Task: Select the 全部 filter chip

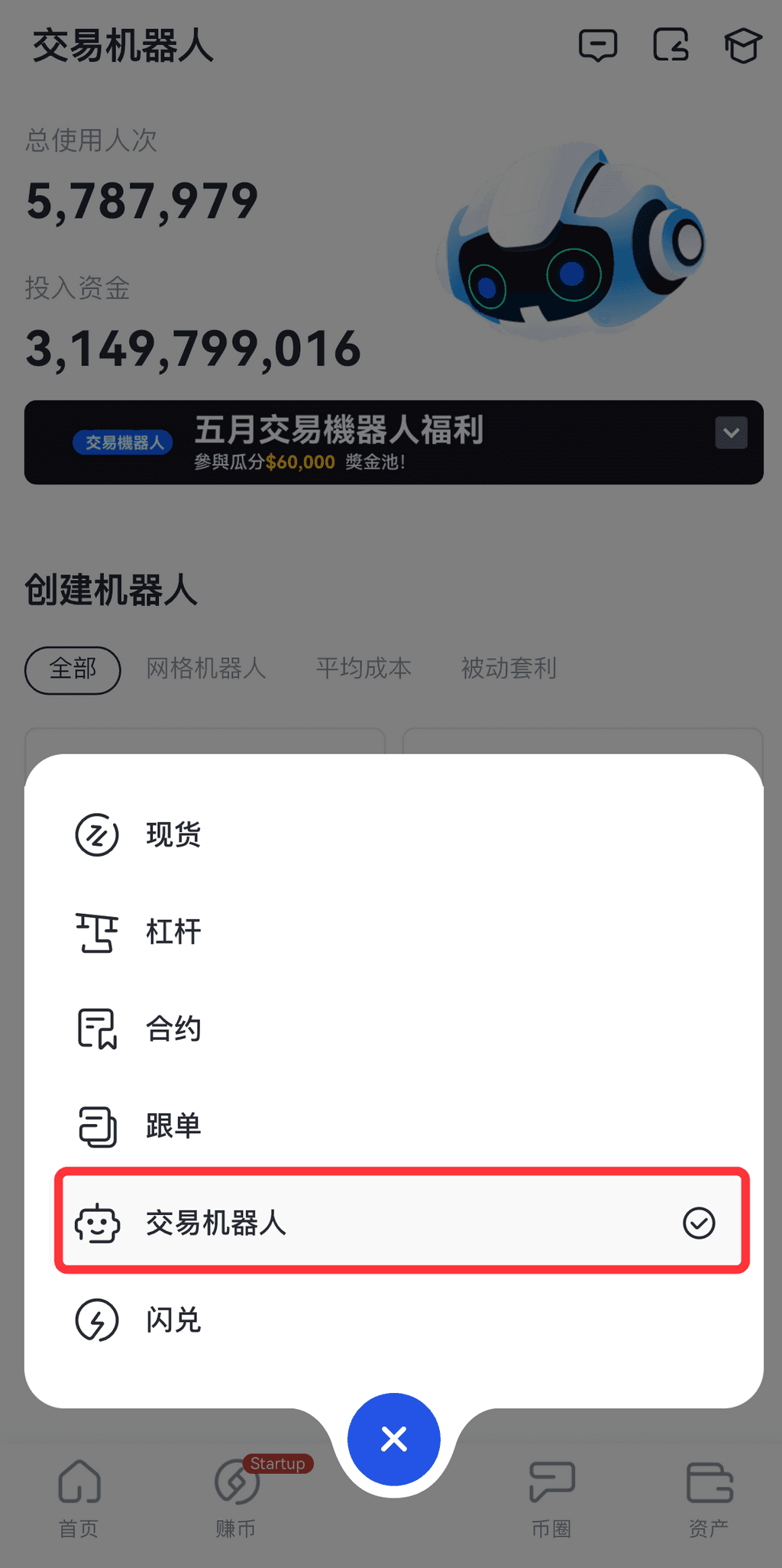Action: point(73,670)
